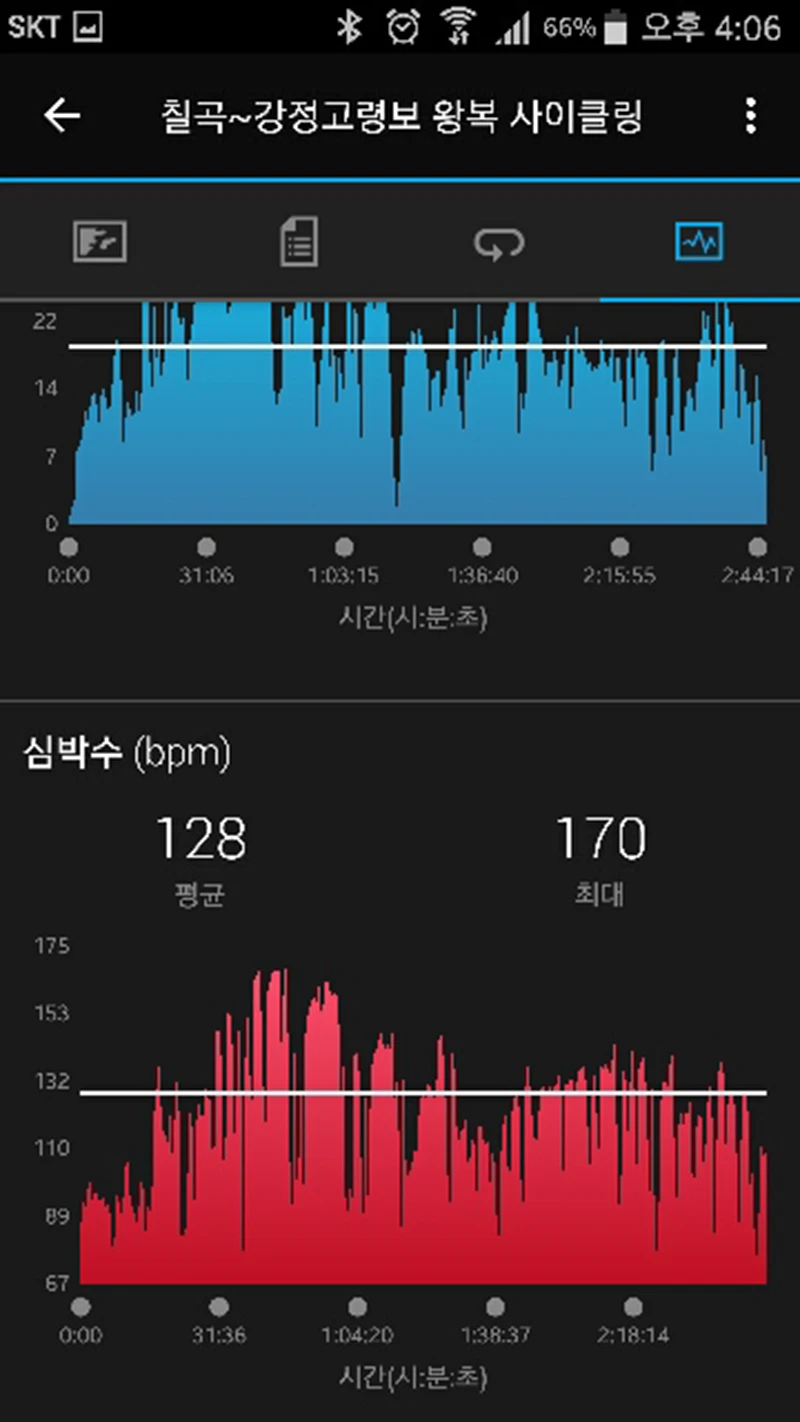Select the charts tab
Image resolution: width=800 pixels, height=1422 pixels.
point(699,242)
